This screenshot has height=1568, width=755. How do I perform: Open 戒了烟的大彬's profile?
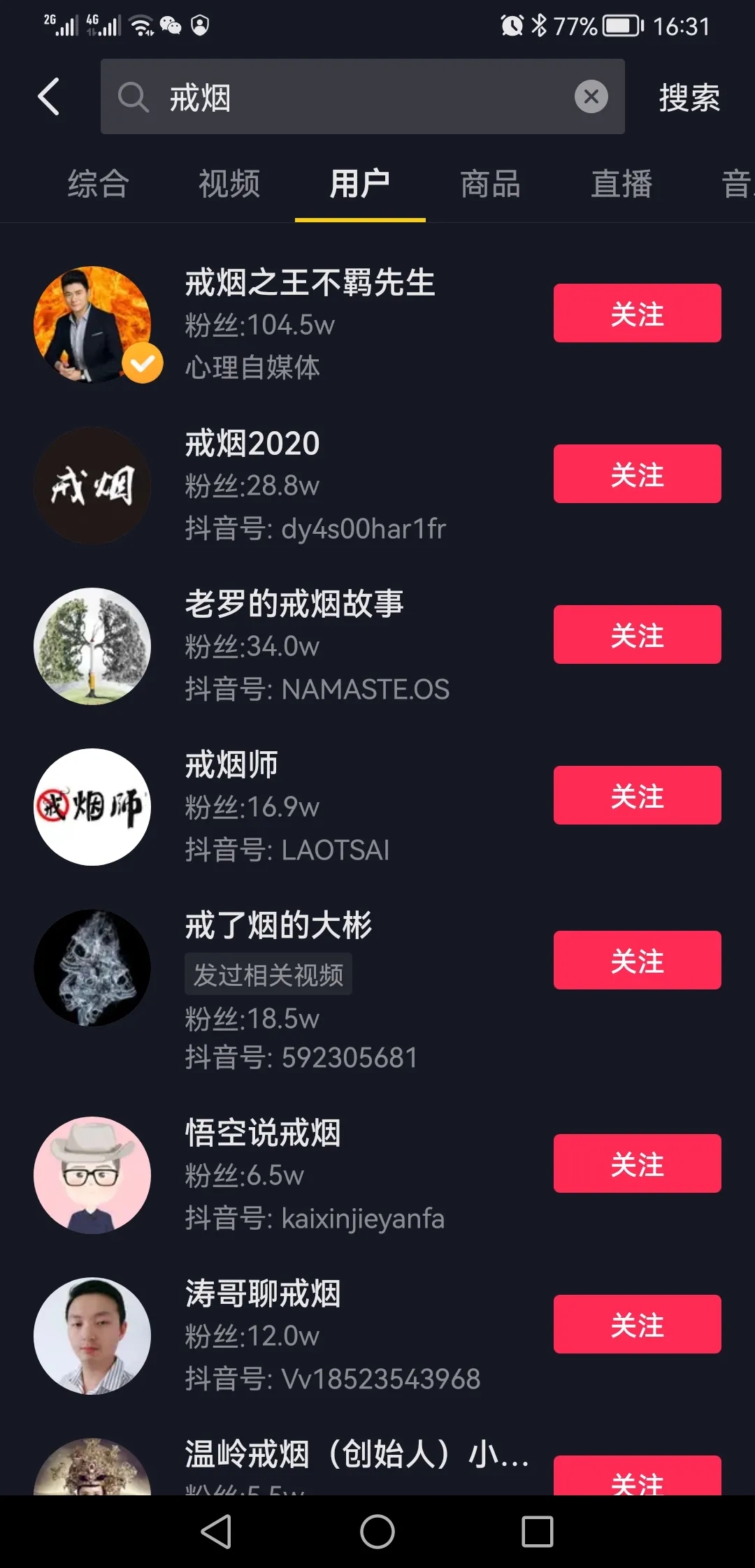click(278, 926)
